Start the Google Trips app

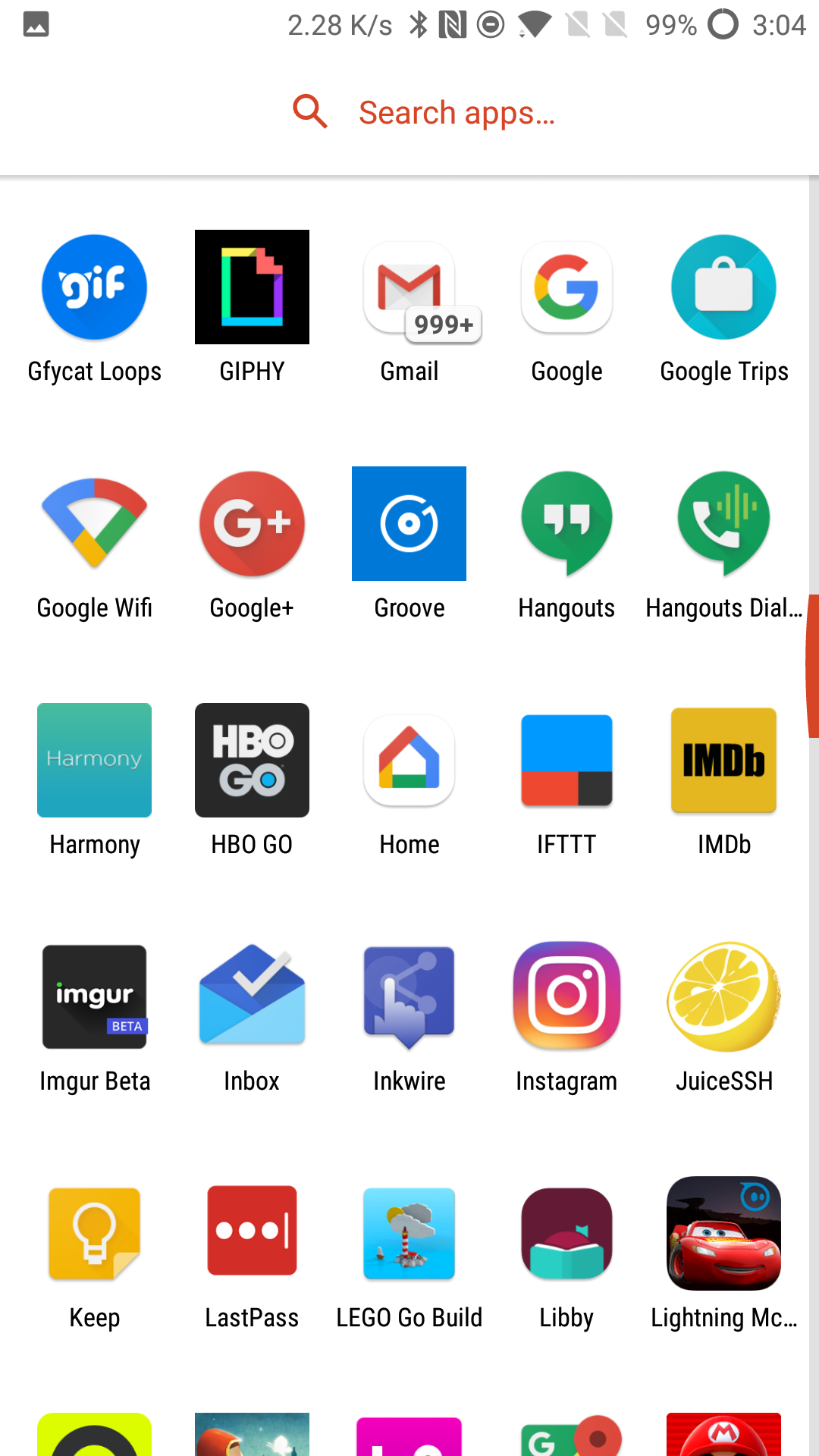[x=723, y=287]
